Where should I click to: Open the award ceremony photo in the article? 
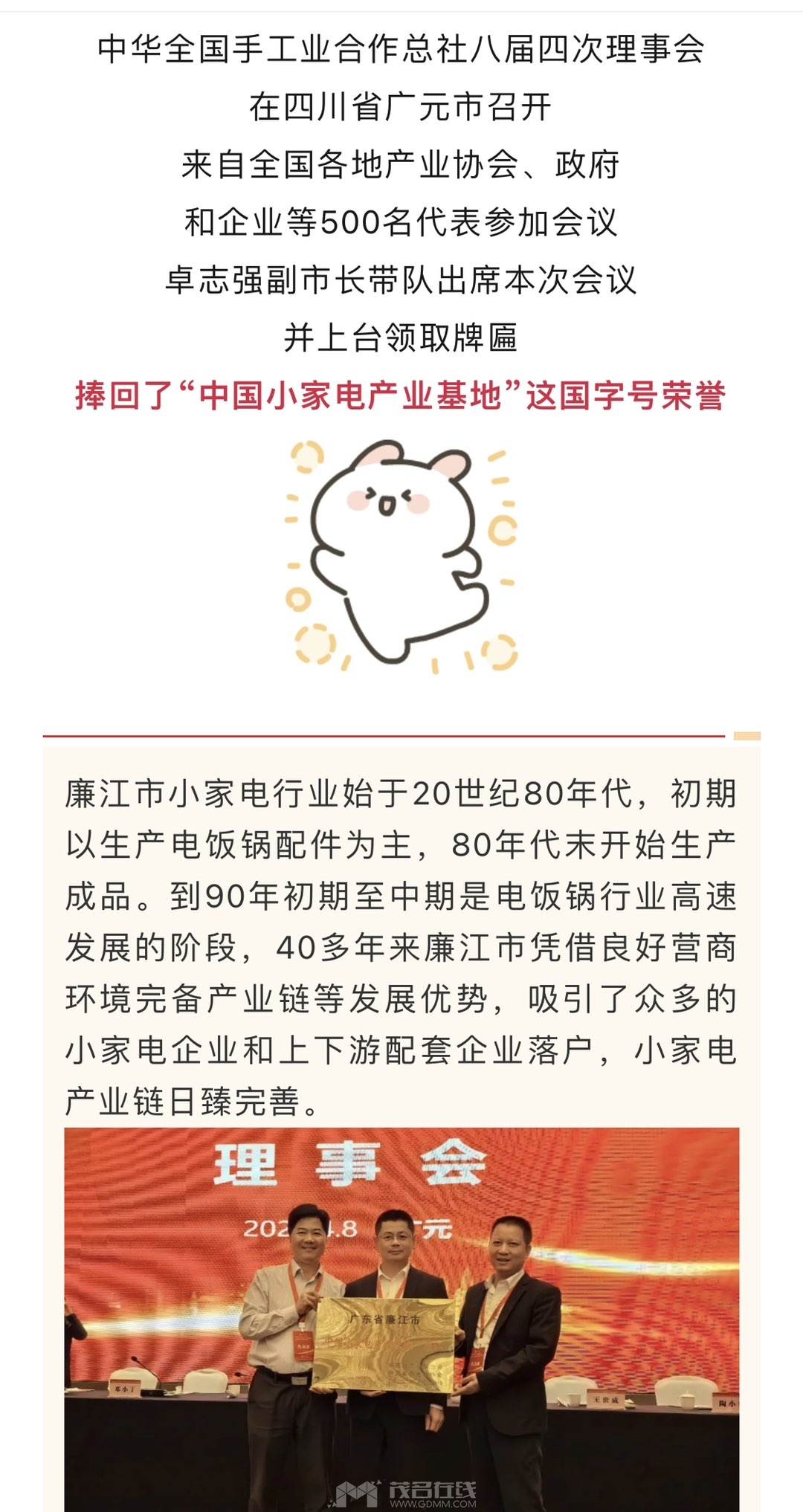[x=401, y=1319]
